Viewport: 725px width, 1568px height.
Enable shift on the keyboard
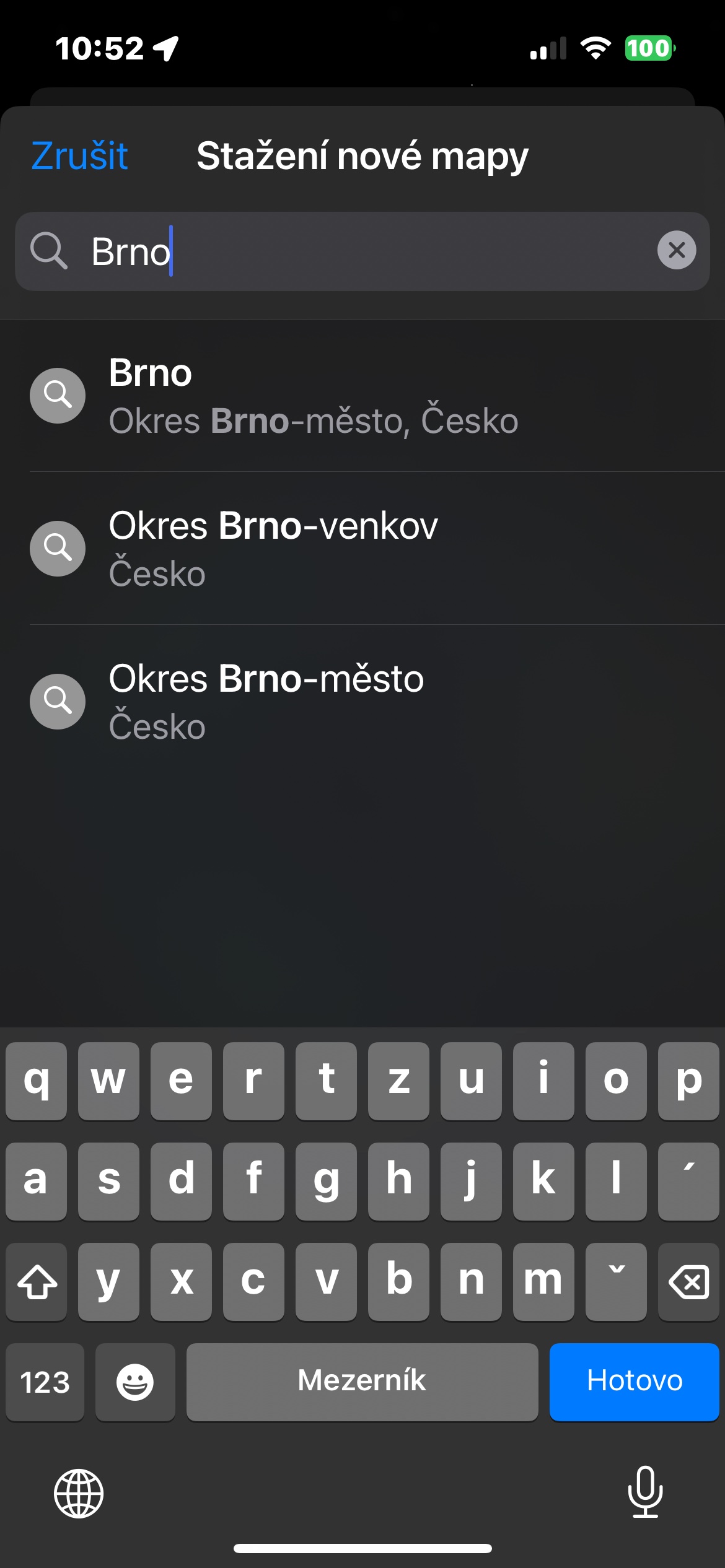pos(37,1281)
